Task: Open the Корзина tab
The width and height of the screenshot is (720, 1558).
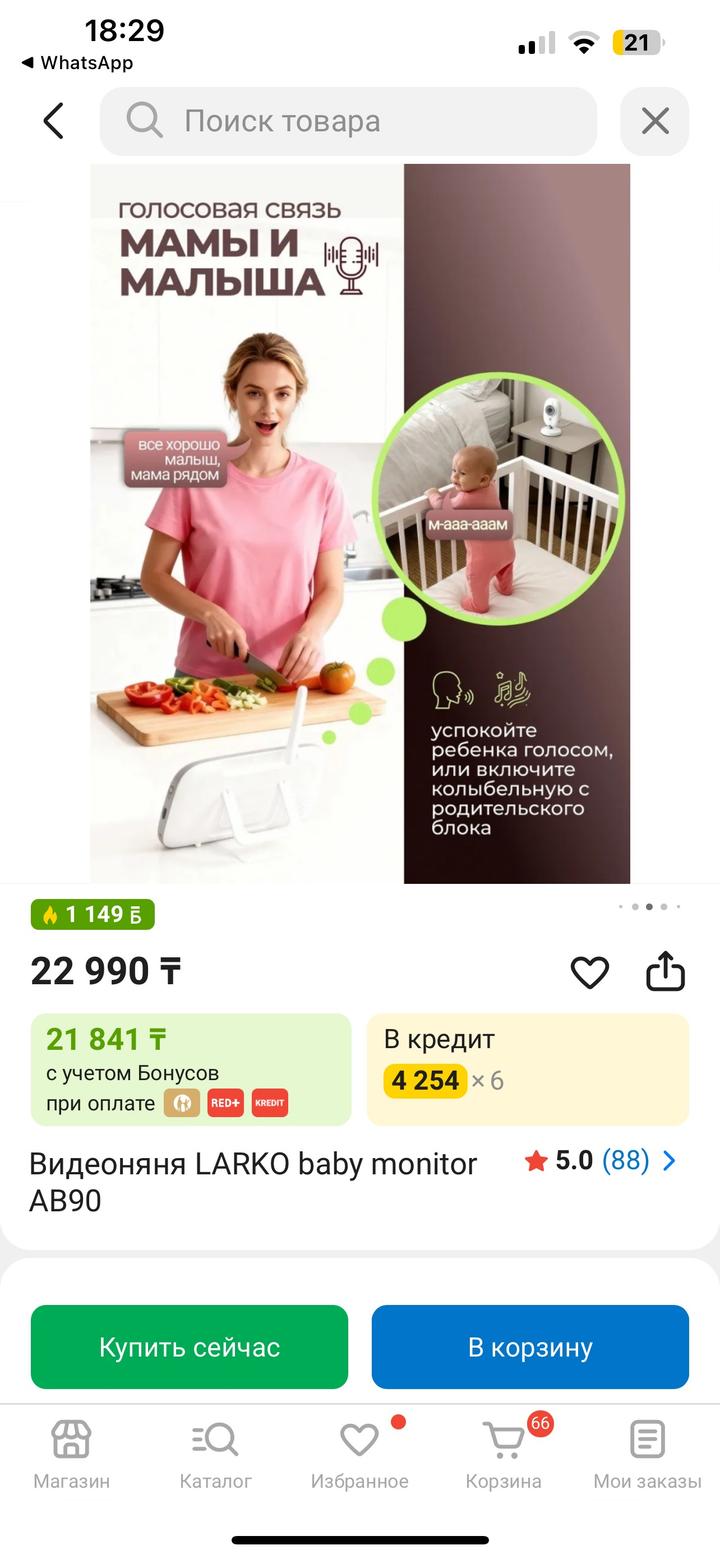Action: (504, 1455)
